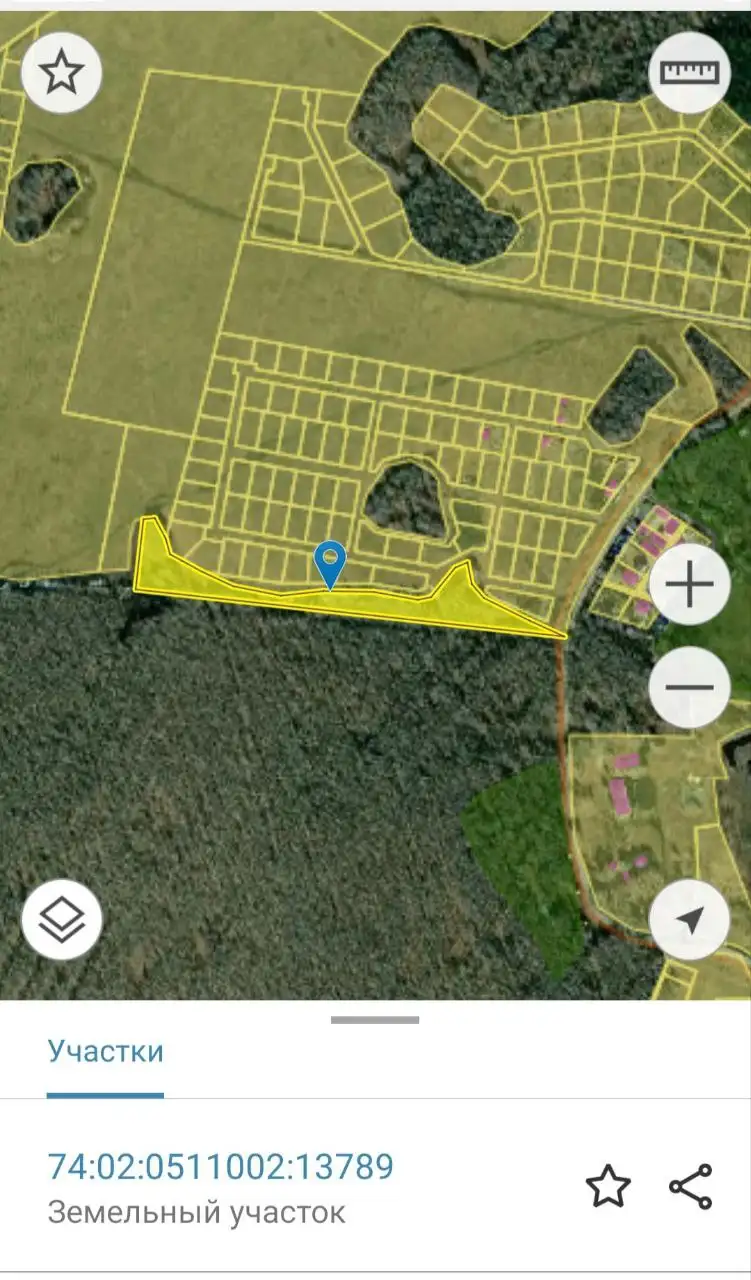Activate the ruler measurement tool
The width and height of the screenshot is (751, 1280).
pos(689,72)
